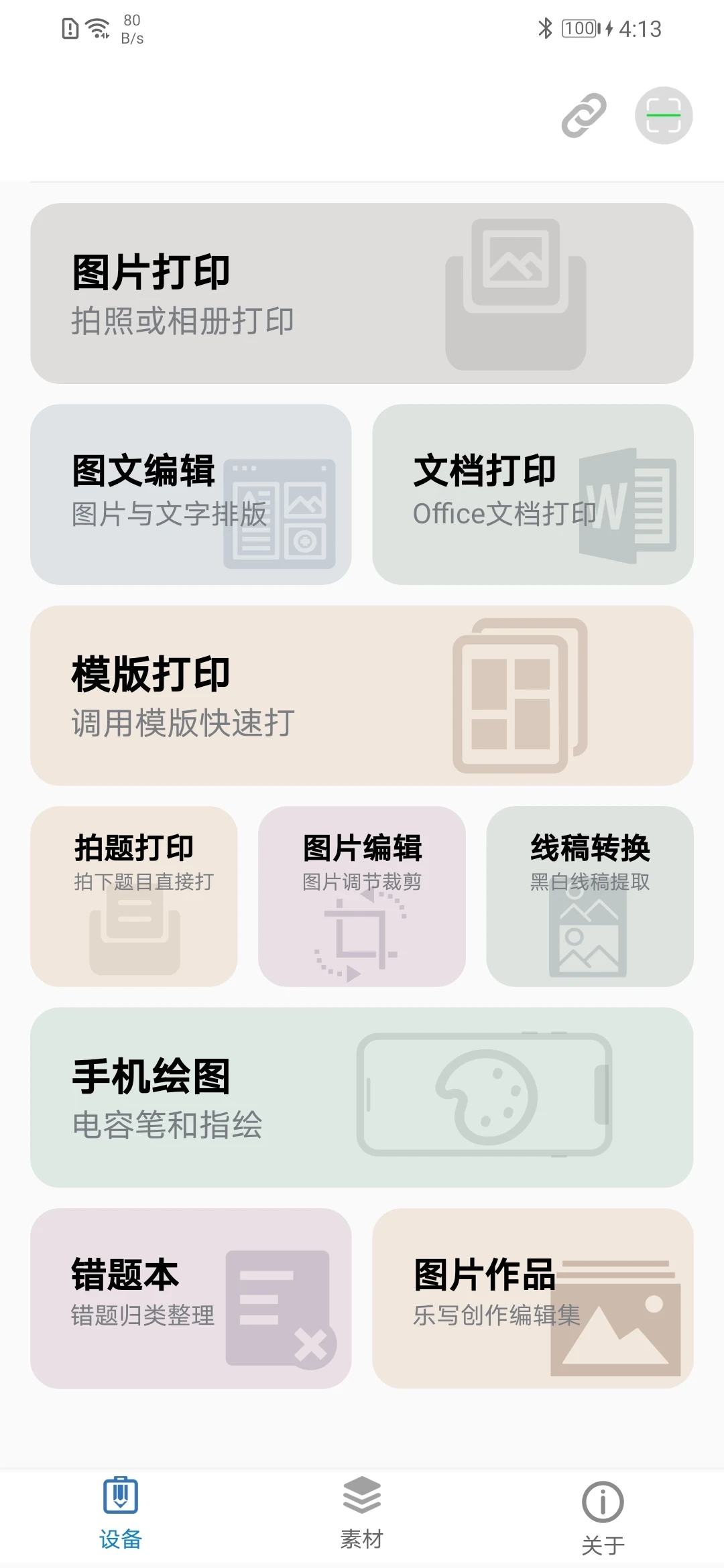Image resolution: width=724 pixels, height=1568 pixels.
Task: Open 图片打印 for photo printing
Action: click(362, 291)
